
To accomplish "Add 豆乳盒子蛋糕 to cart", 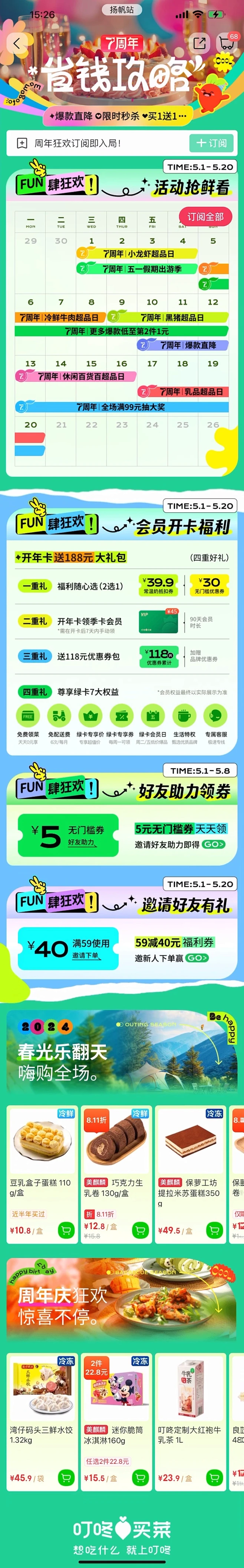I will coord(66,1230).
